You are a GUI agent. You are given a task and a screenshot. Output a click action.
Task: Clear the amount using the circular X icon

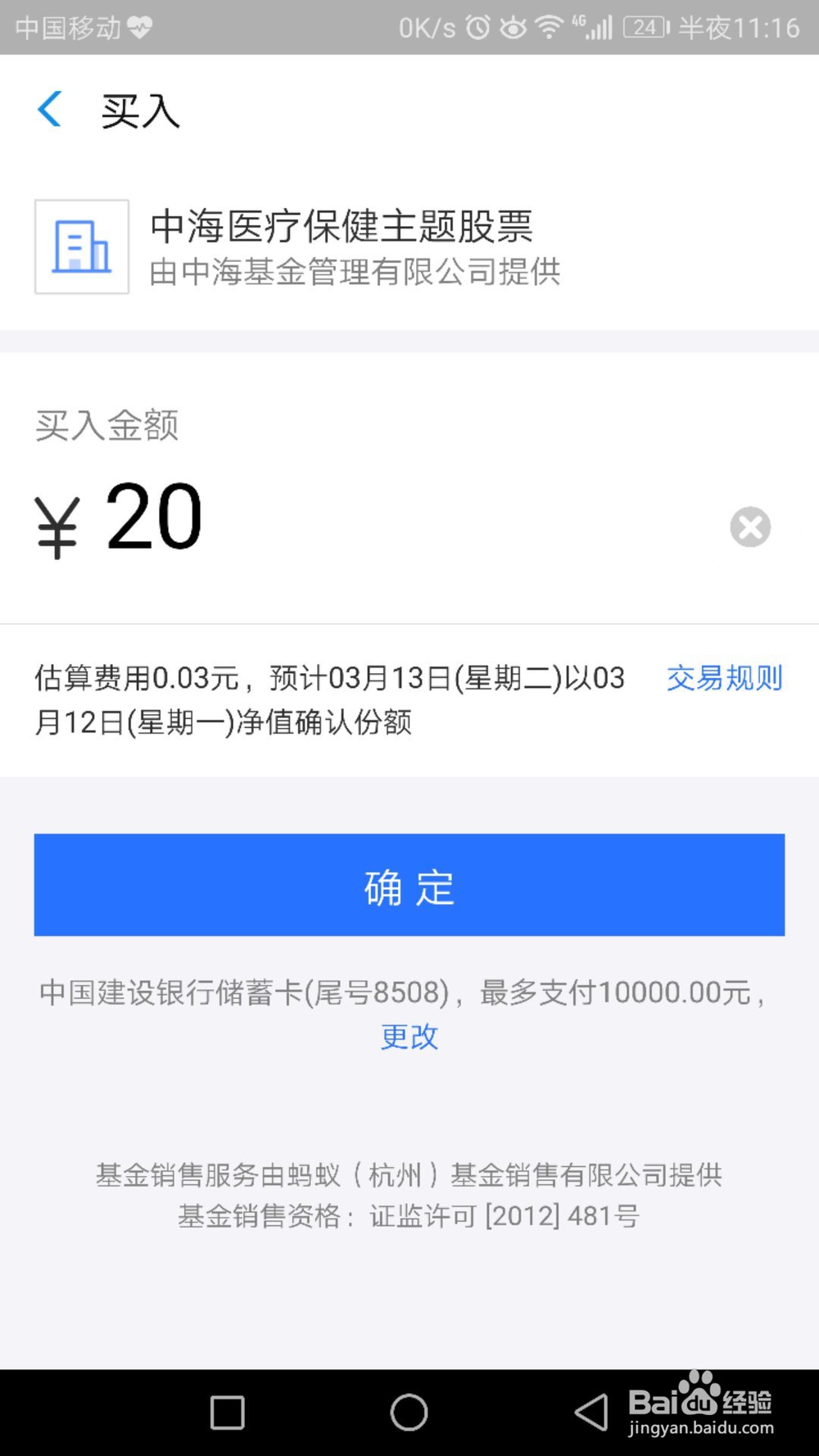[749, 527]
